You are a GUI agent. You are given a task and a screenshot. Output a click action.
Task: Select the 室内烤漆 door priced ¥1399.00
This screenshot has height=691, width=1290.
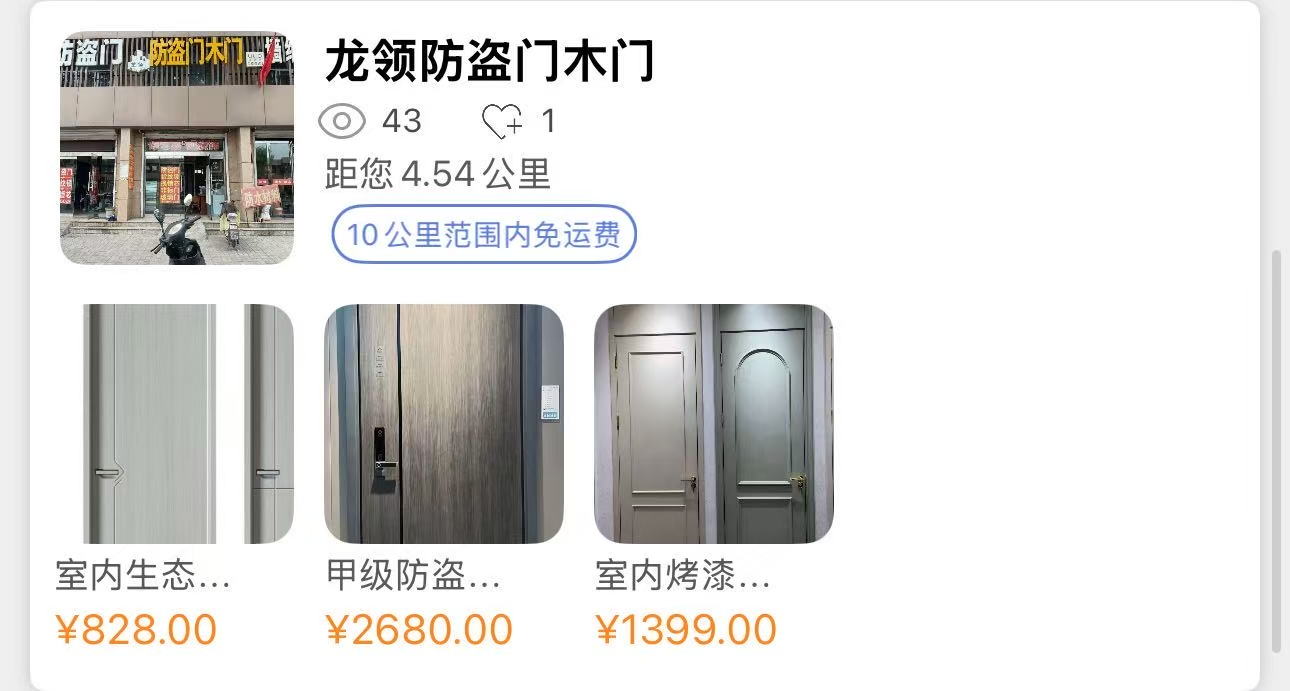(x=713, y=423)
